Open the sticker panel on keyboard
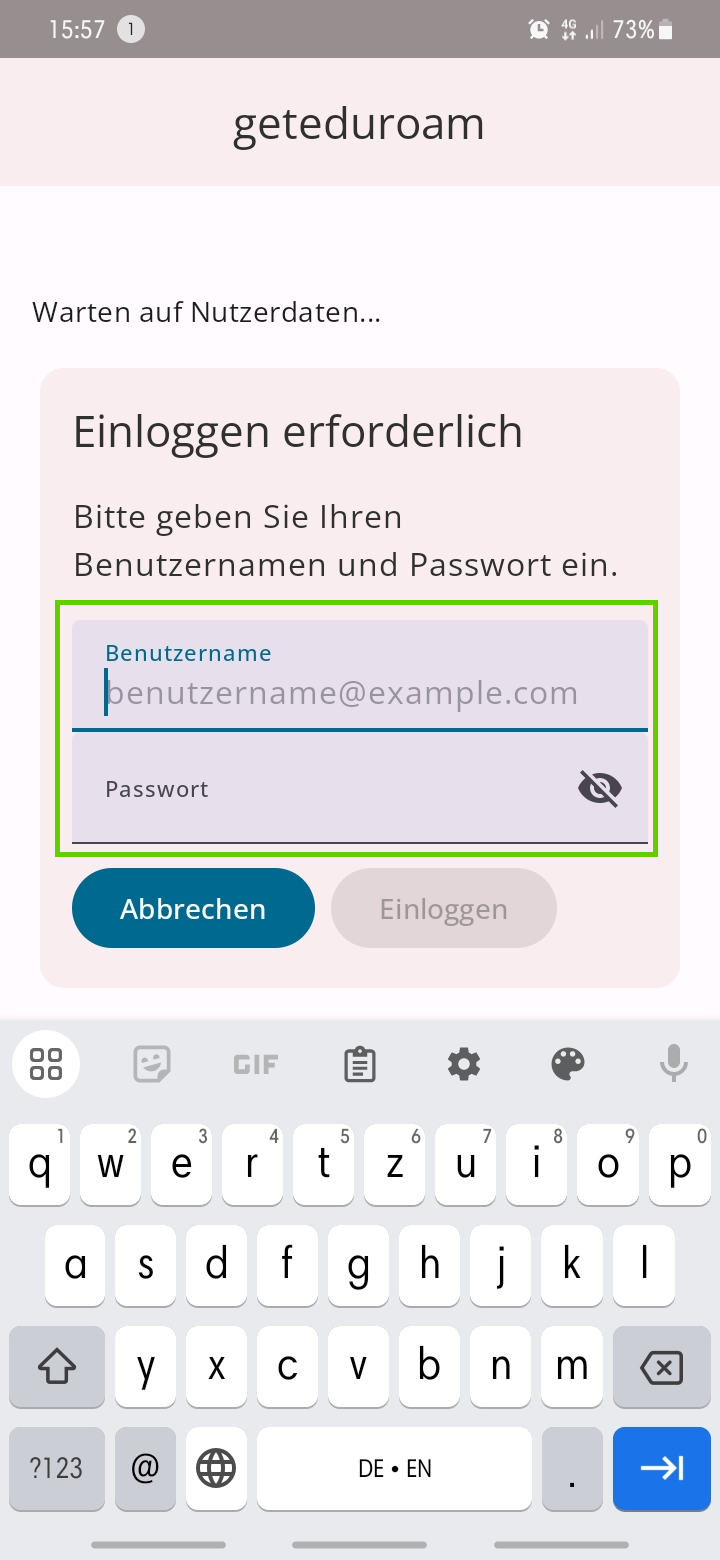Screen dimensions: 720x1560 click(152, 1064)
